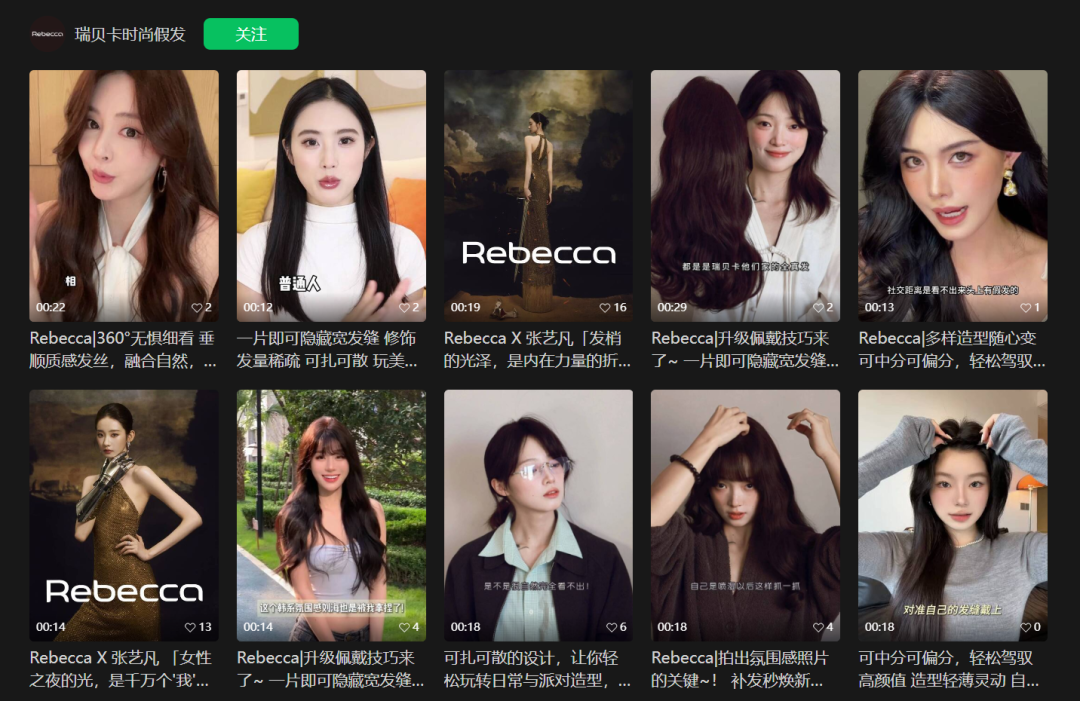Play the video 一片即可隐藏宽发缝 修饰发量稀疏
The width and height of the screenshot is (1080, 701).
coord(331,195)
